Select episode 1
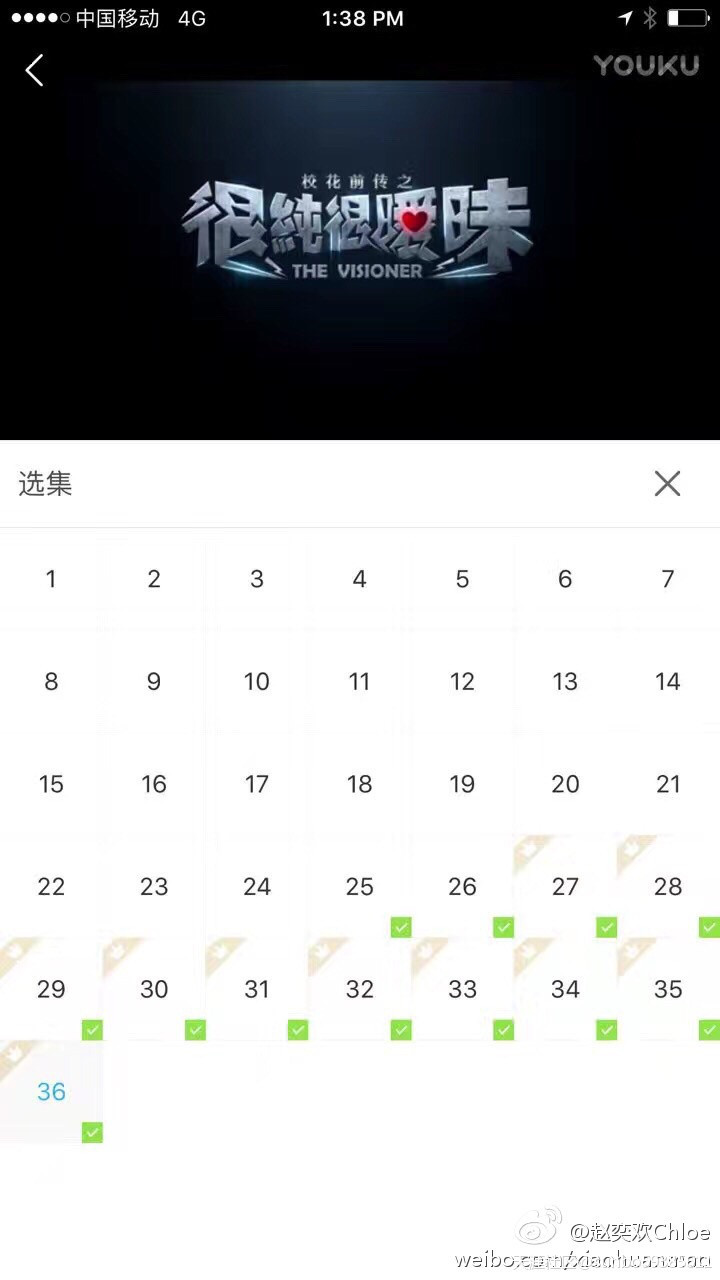This screenshot has width=720, height=1280. (51, 579)
